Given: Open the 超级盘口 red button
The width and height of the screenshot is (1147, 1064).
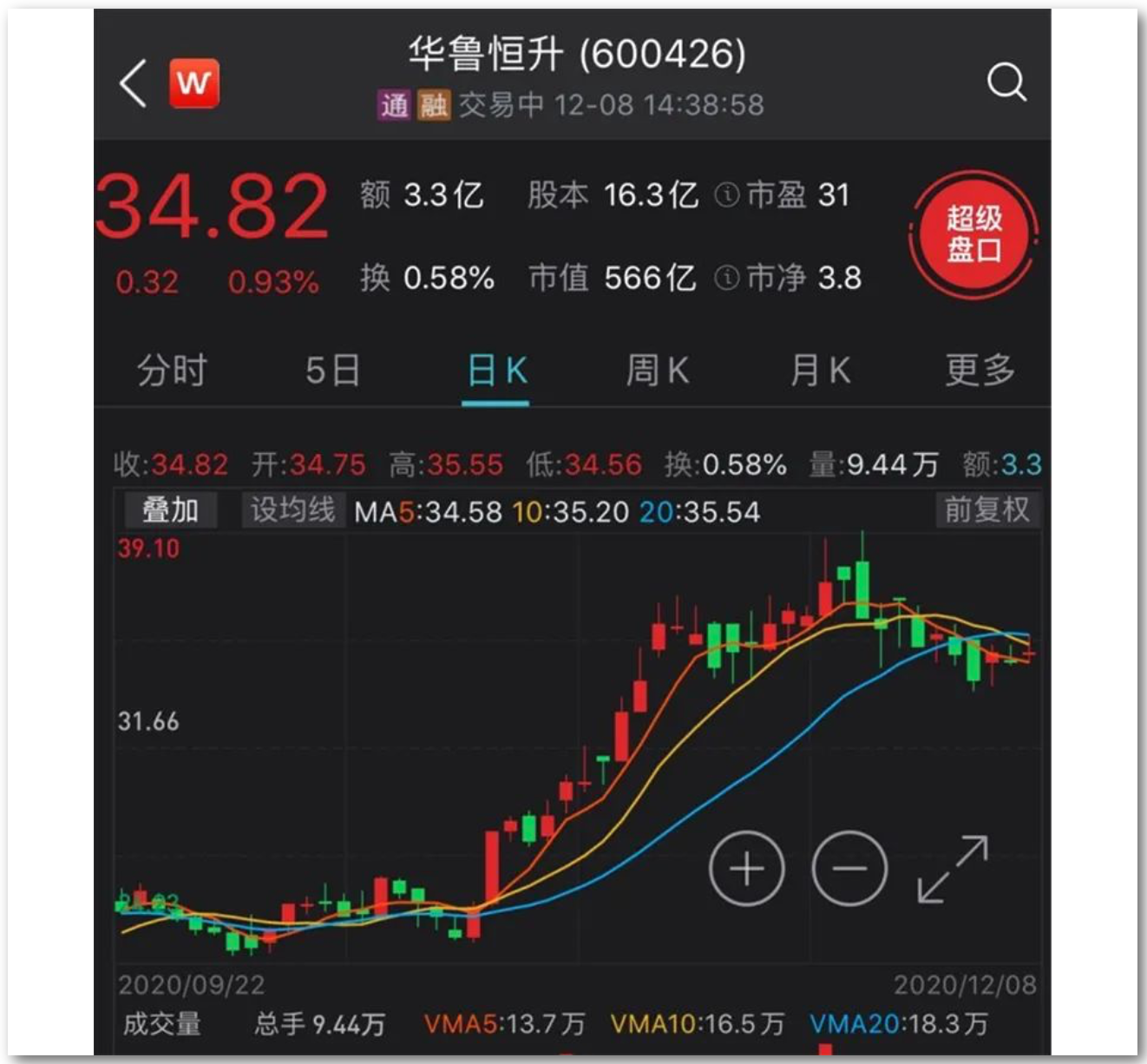Looking at the screenshot, I should 973,234.
